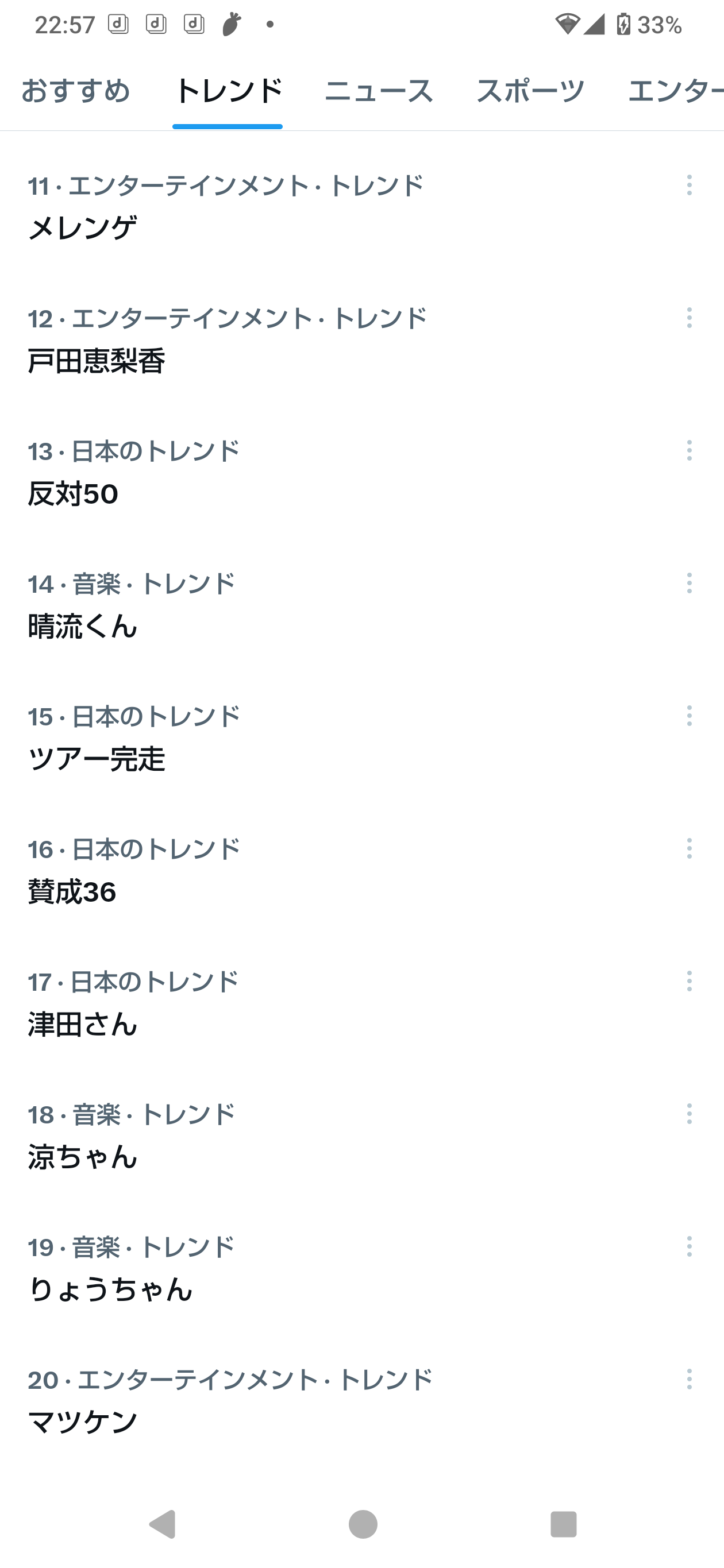
Task: Open the りょうちゃん trend
Action: pyautogui.click(x=110, y=1290)
